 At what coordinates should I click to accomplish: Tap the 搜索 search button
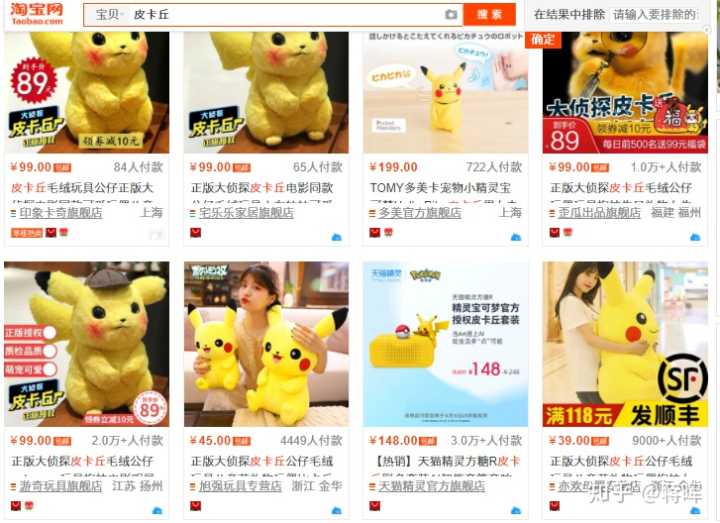489,14
